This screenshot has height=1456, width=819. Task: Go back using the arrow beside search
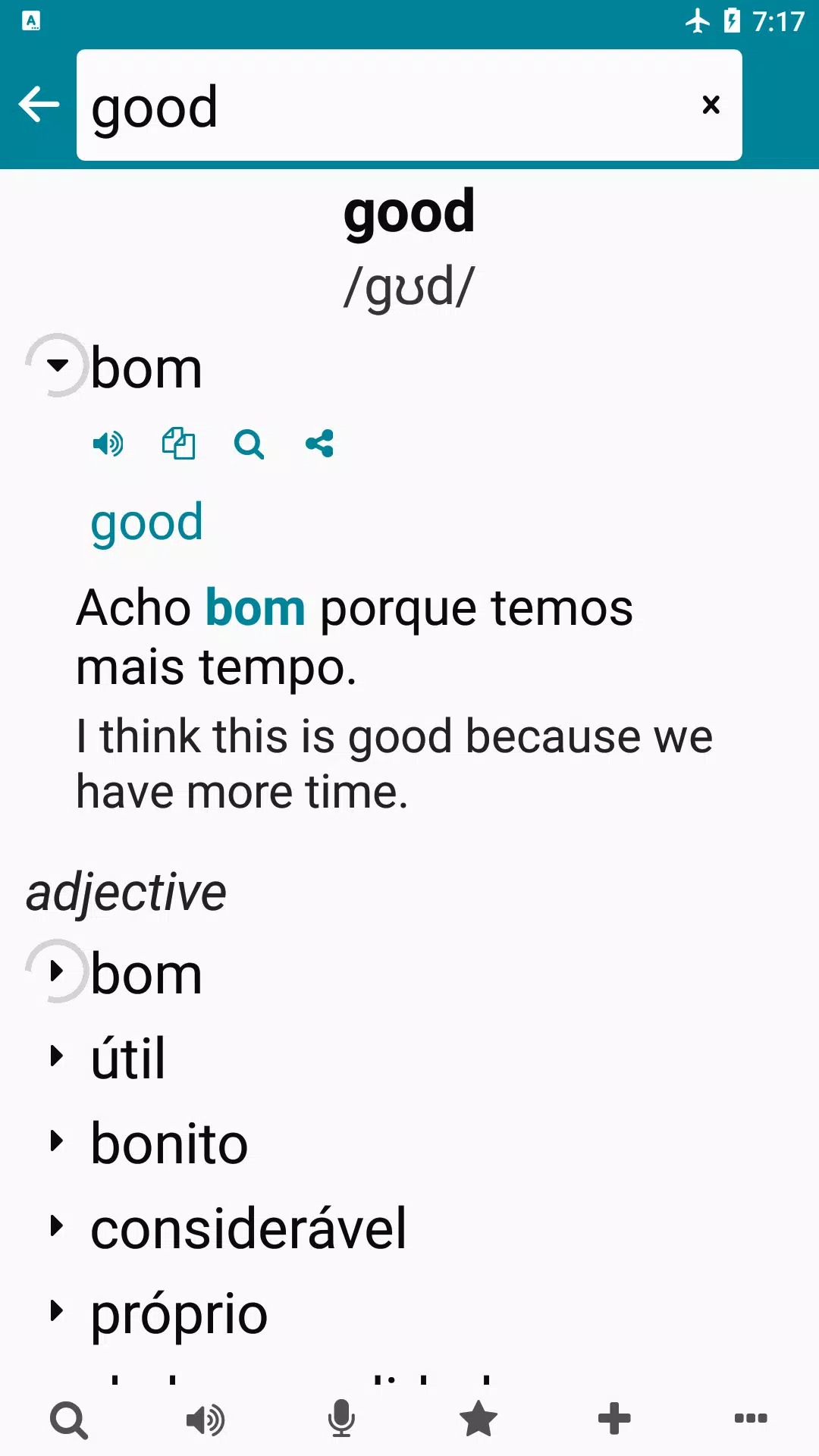click(39, 104)
